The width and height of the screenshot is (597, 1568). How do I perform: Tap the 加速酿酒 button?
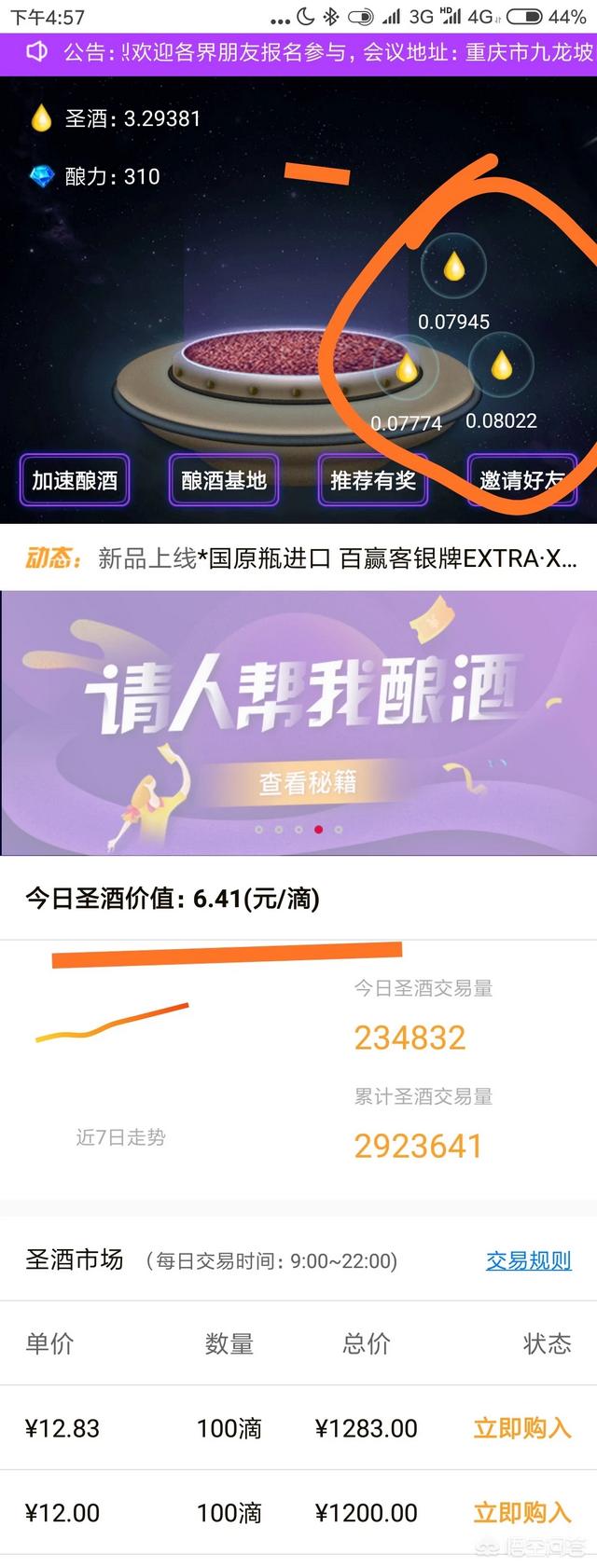(75, 480)
